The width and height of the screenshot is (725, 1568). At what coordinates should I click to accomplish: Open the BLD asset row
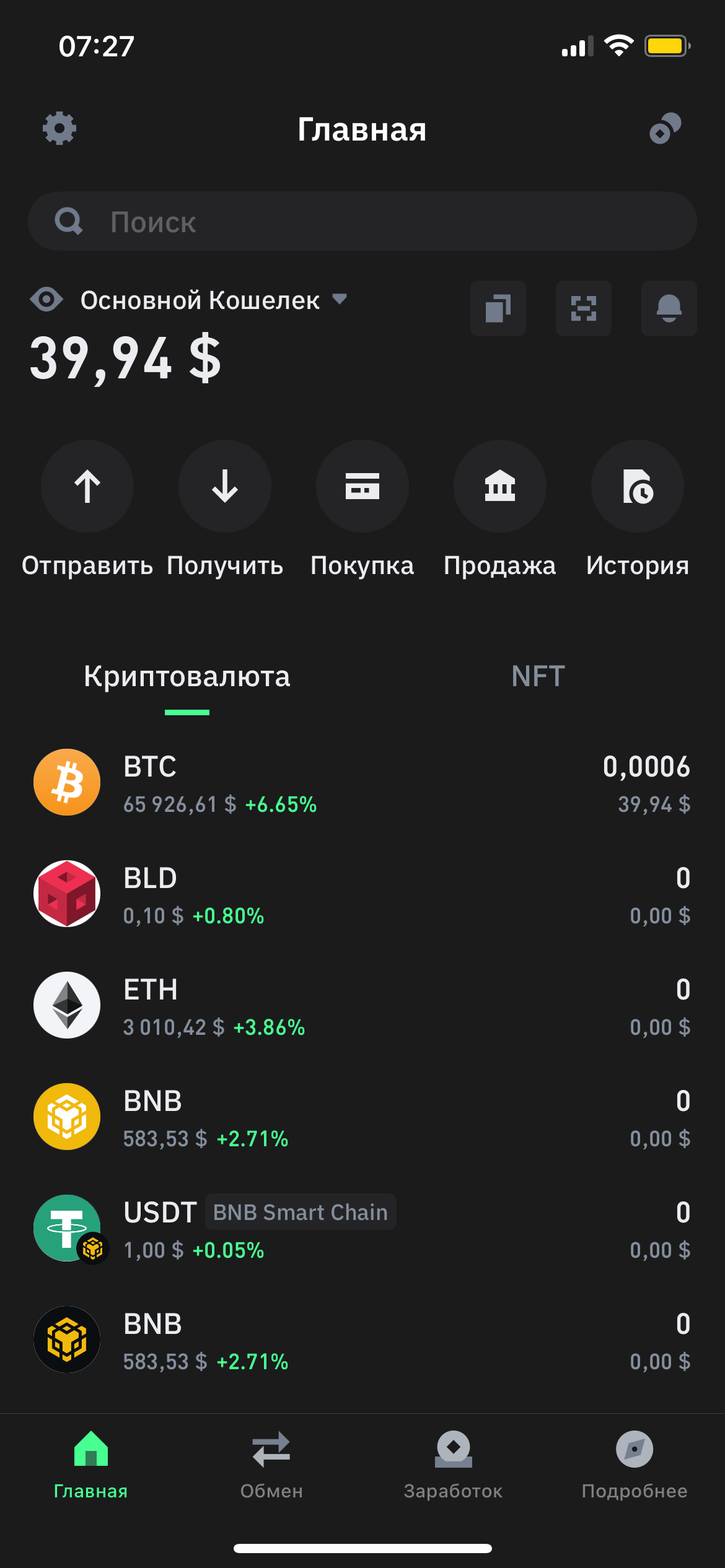point(362,894)
